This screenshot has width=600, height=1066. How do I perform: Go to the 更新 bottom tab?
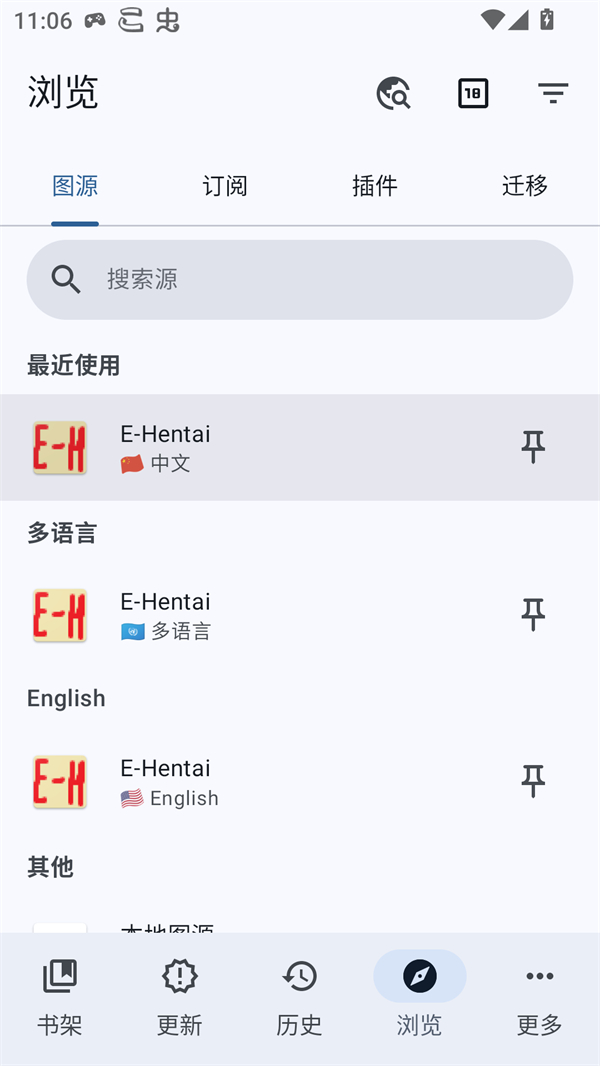180,998
